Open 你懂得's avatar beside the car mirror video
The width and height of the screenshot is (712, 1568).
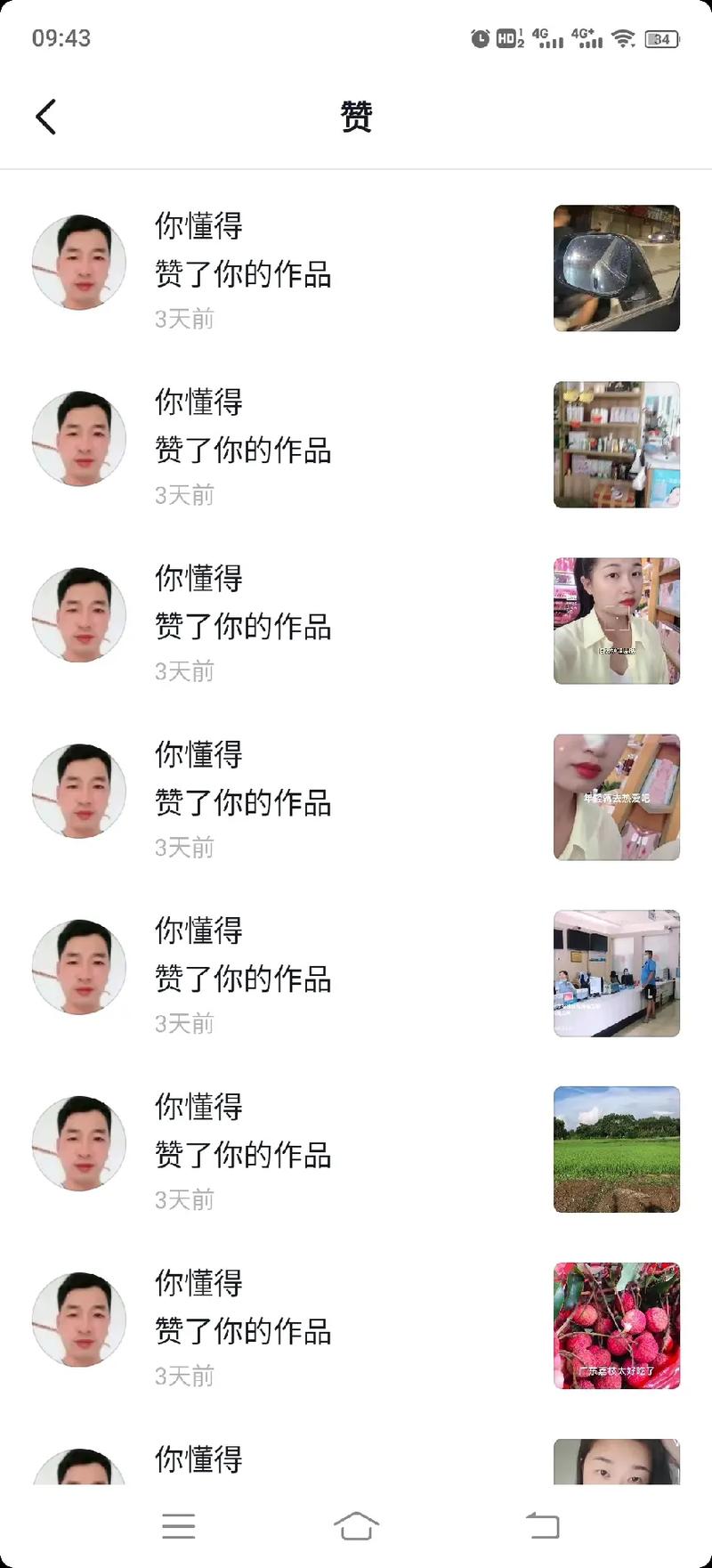79,263
